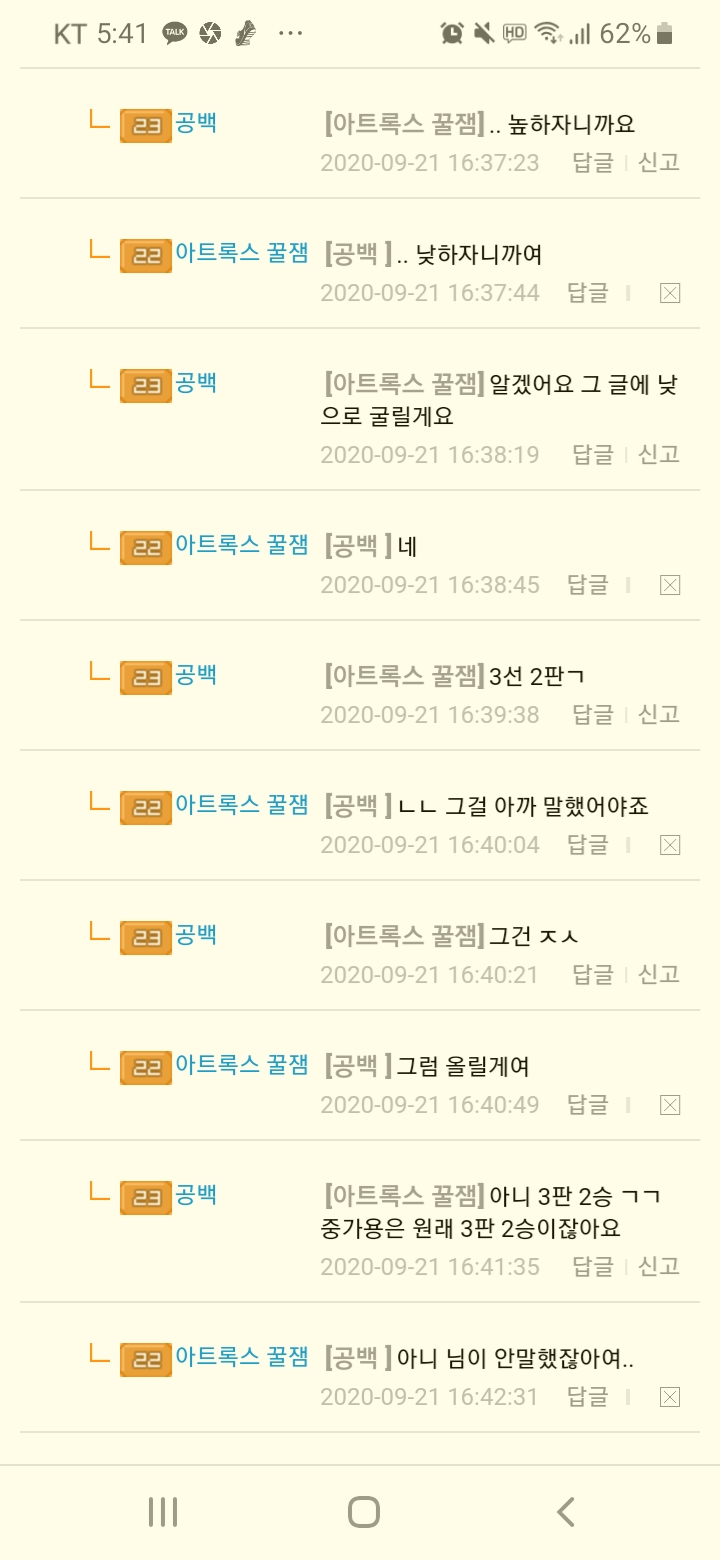Tap 답글 on the 16:39:38 comment

pos(592,714)
